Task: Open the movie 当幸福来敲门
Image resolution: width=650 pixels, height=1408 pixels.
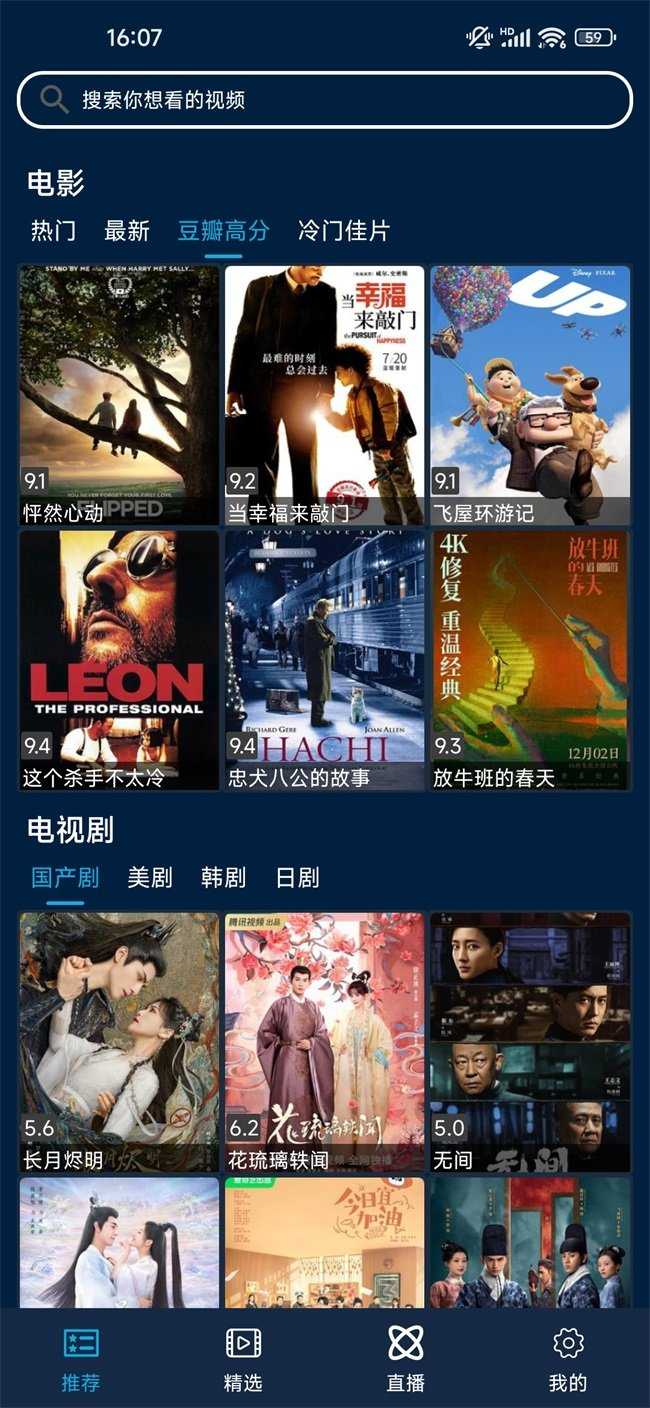Action: [x=325, y=395]
